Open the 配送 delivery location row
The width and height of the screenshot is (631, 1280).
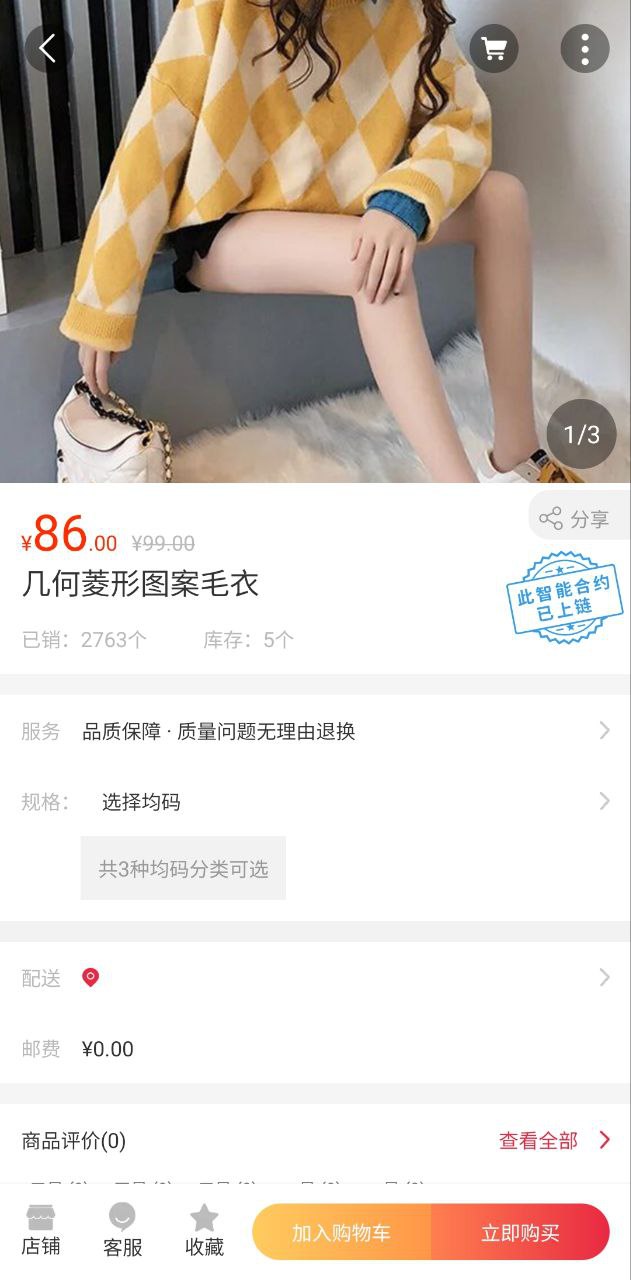pos(315,978)
